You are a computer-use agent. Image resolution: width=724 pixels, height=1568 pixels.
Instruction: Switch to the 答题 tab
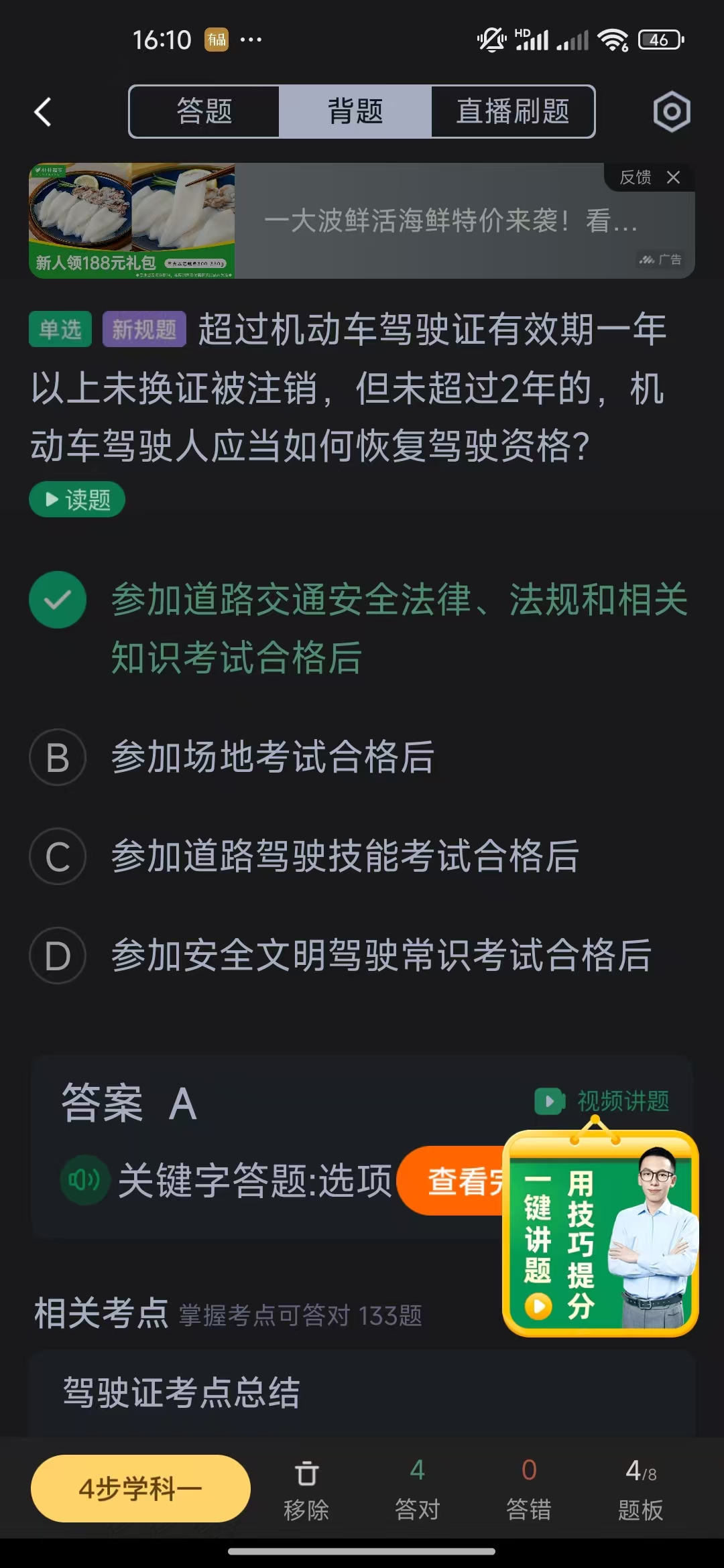205,111
